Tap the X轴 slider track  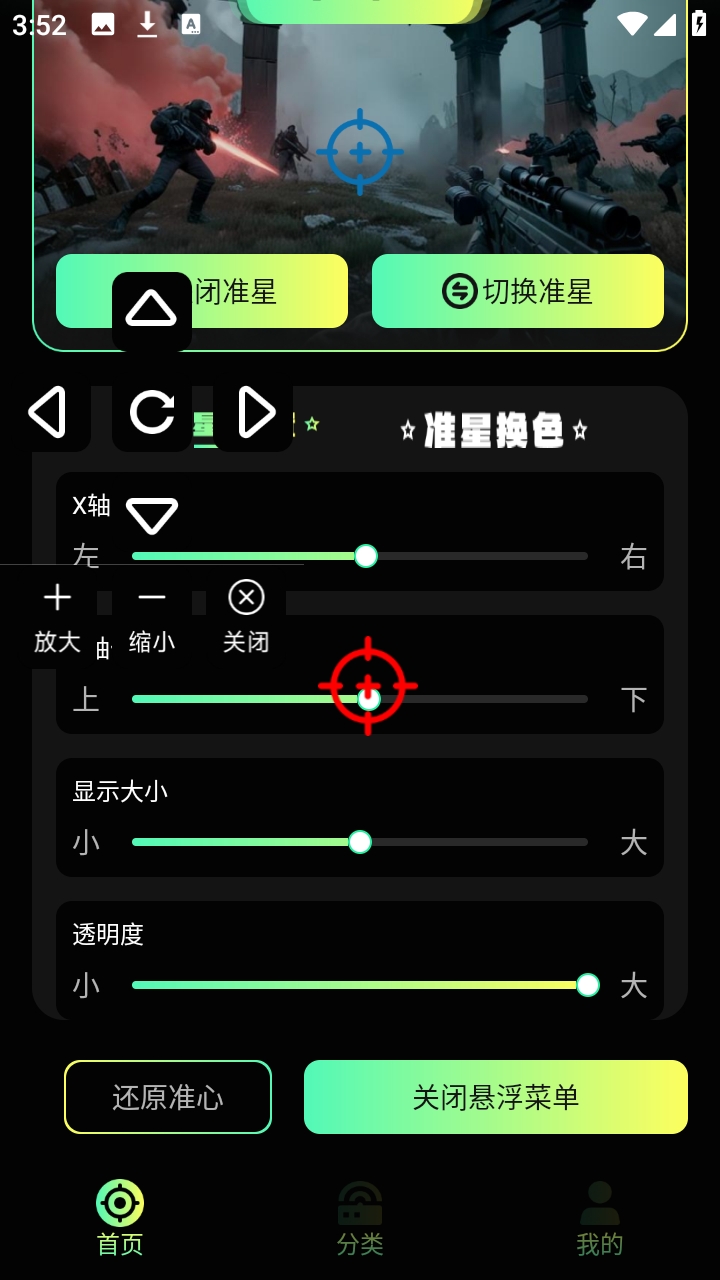coord(470,556)
